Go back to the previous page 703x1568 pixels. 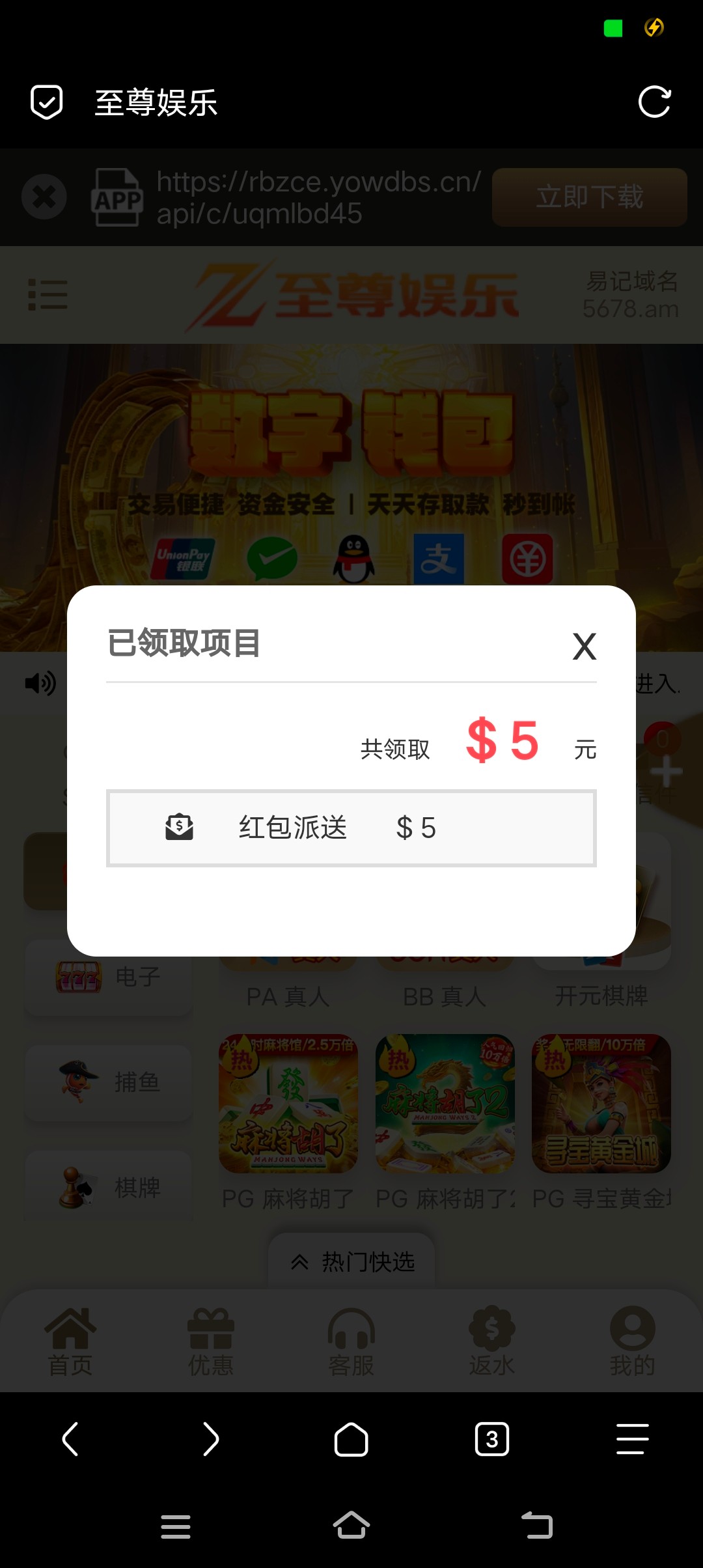pos(70,1438)
